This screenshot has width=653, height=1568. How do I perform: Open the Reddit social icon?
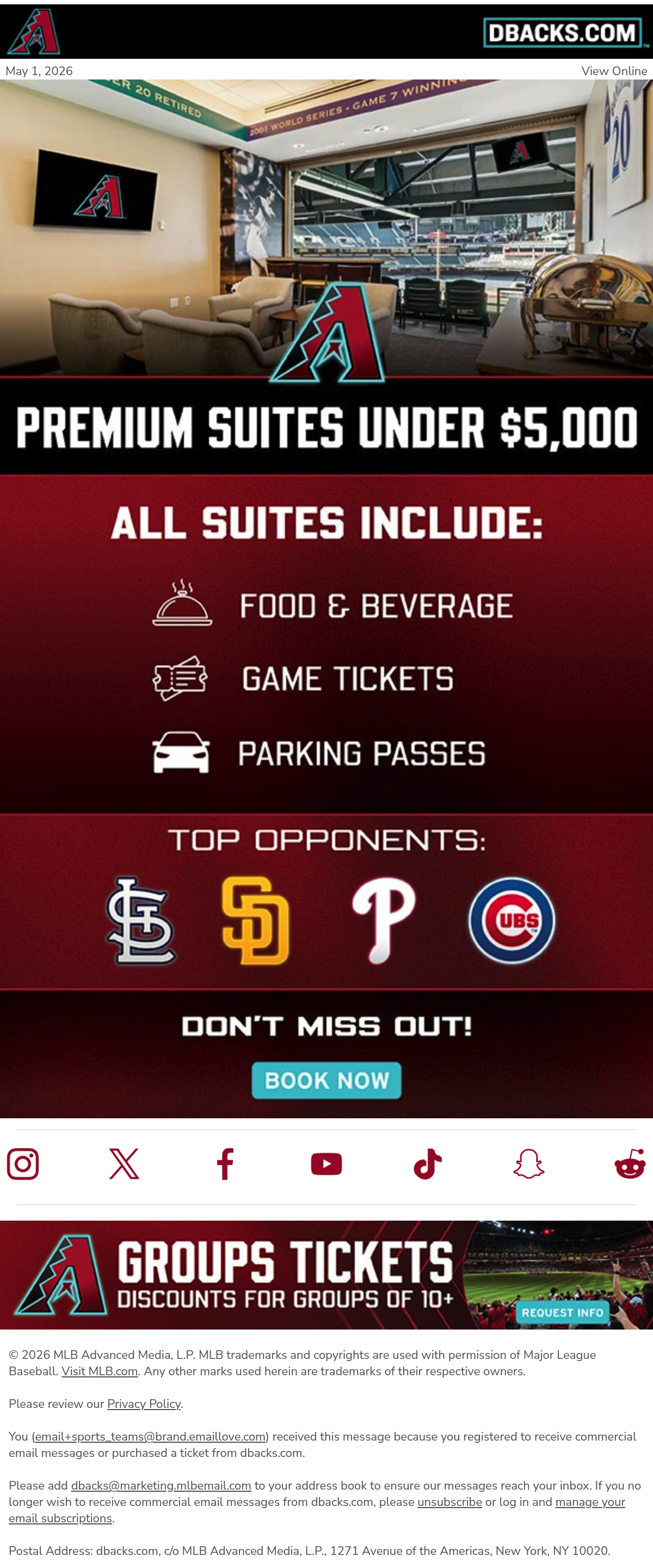coord(630,1164)
